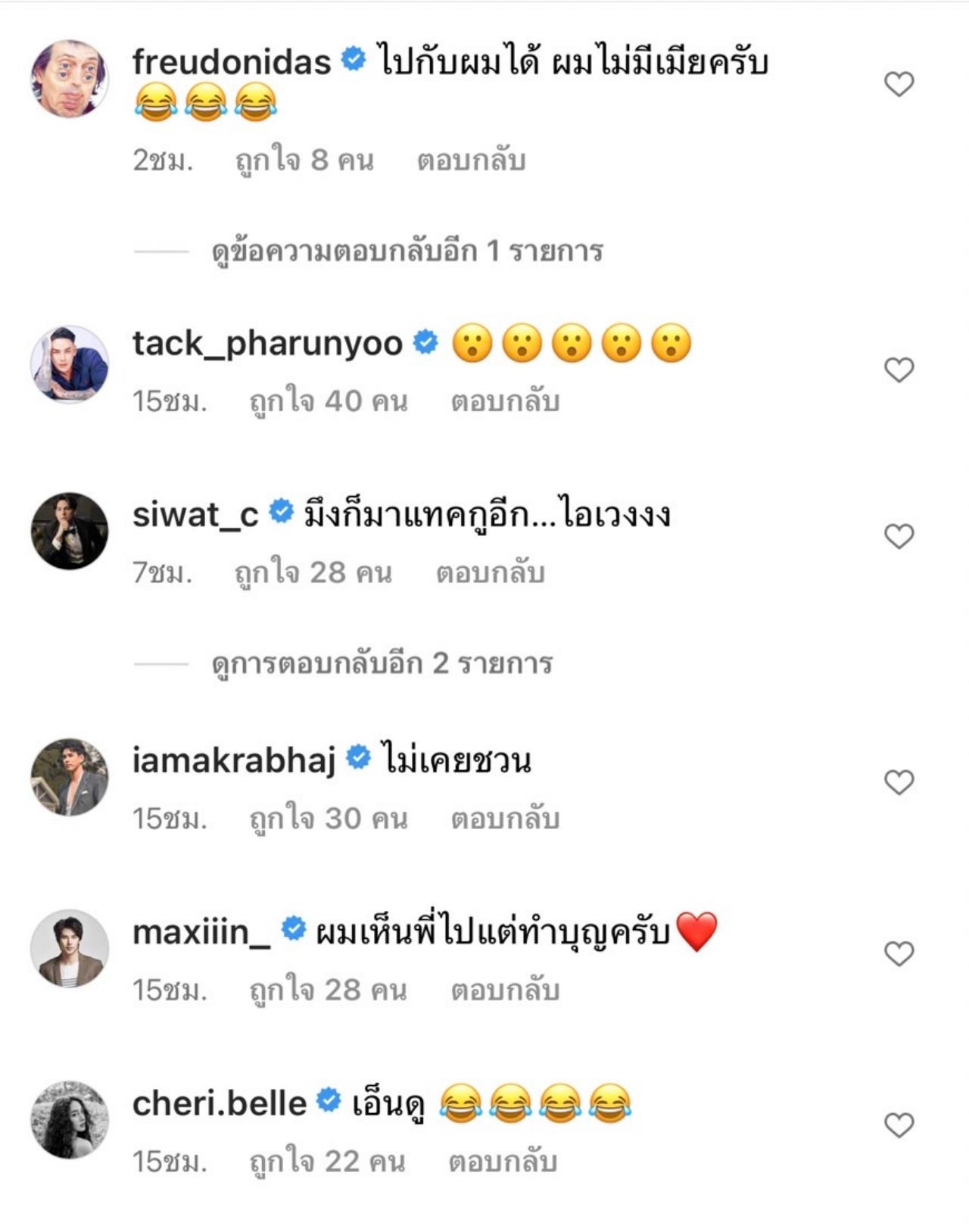This screenshot has height=1232, width=969.
Task: View who liked tack_pharunyoo's comment
Action: (x=329, y=401)
